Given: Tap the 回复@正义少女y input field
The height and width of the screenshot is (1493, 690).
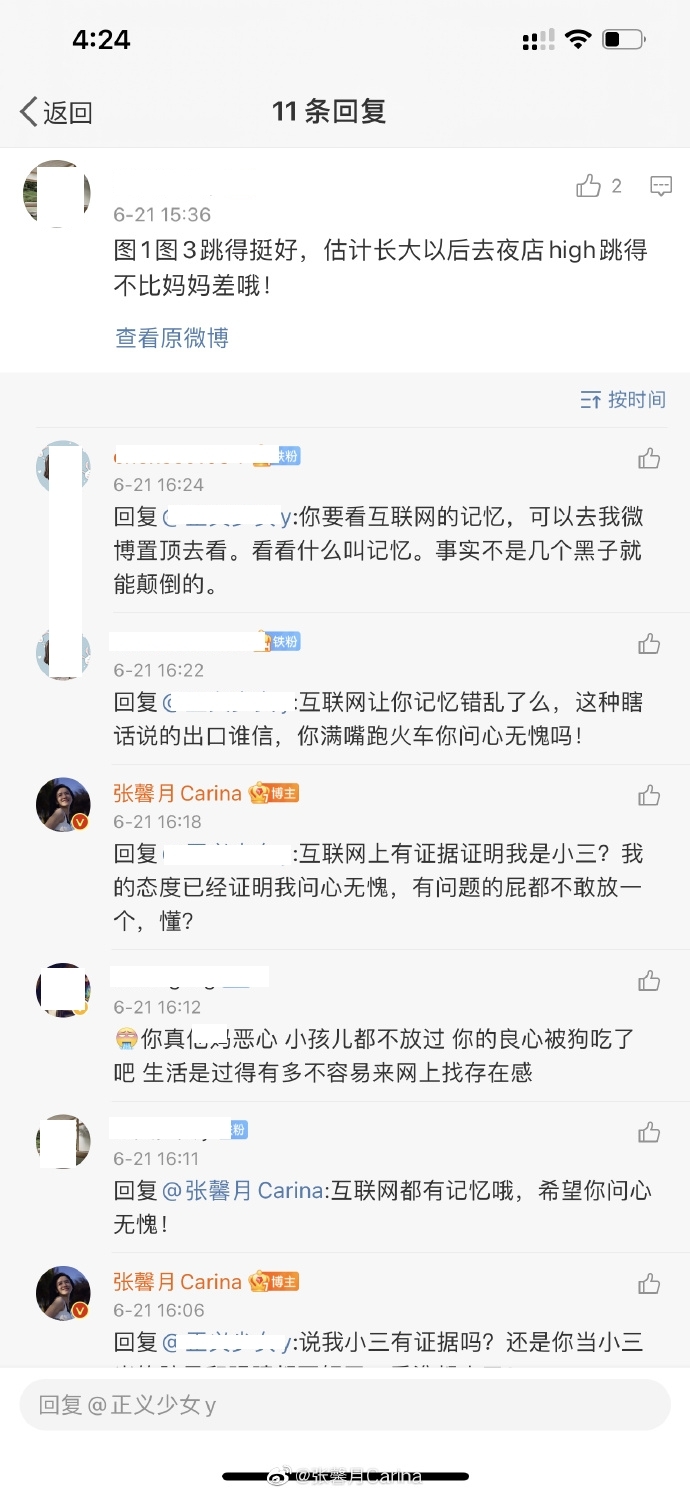Looking at the screenshot, I should click(x=344, y=1405).
